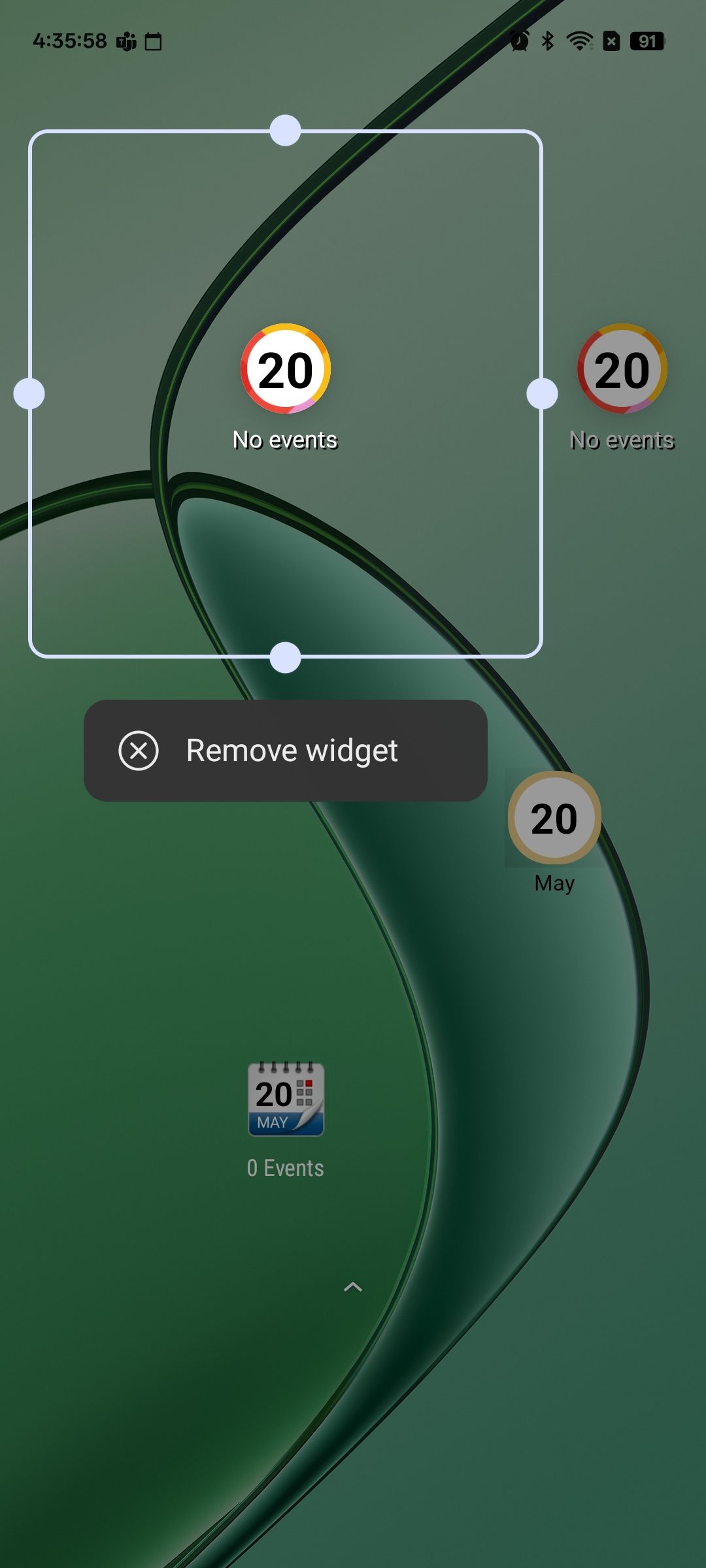Image resolution: width=706 pixels, height=1568 pixels.
Task: Open the 0 Events calendar widget
Action: click(x=286, y=1120)
